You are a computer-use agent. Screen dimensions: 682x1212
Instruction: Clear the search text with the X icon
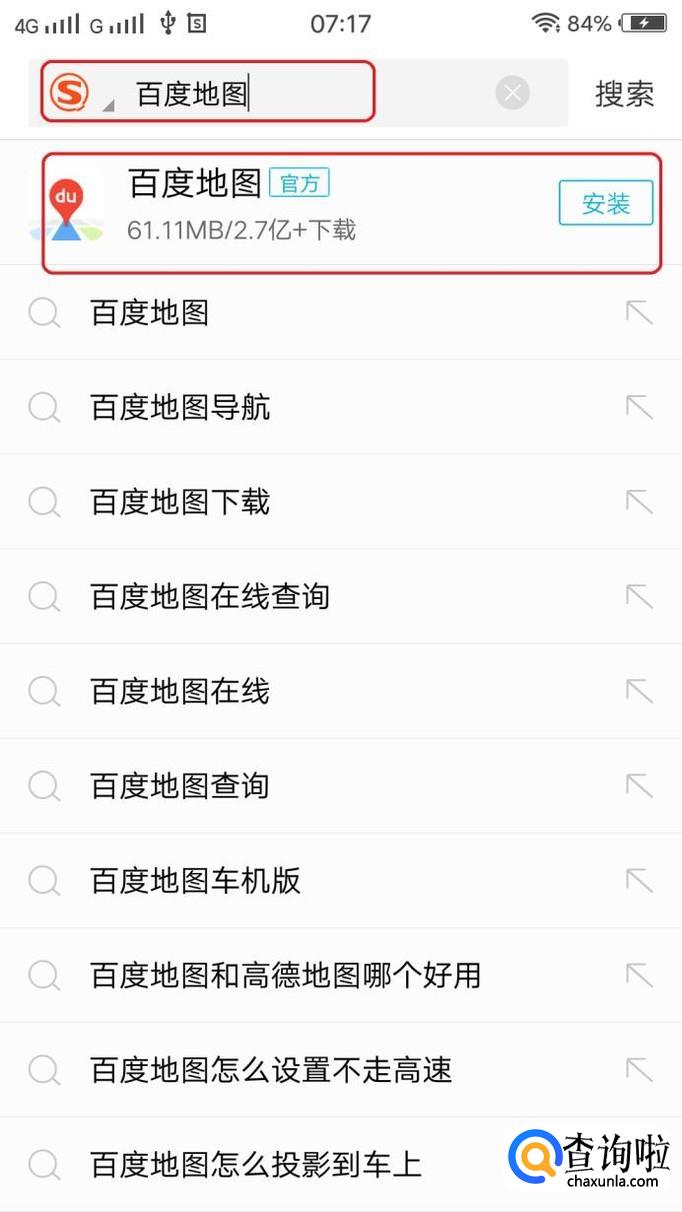click(x=512, y=94)
